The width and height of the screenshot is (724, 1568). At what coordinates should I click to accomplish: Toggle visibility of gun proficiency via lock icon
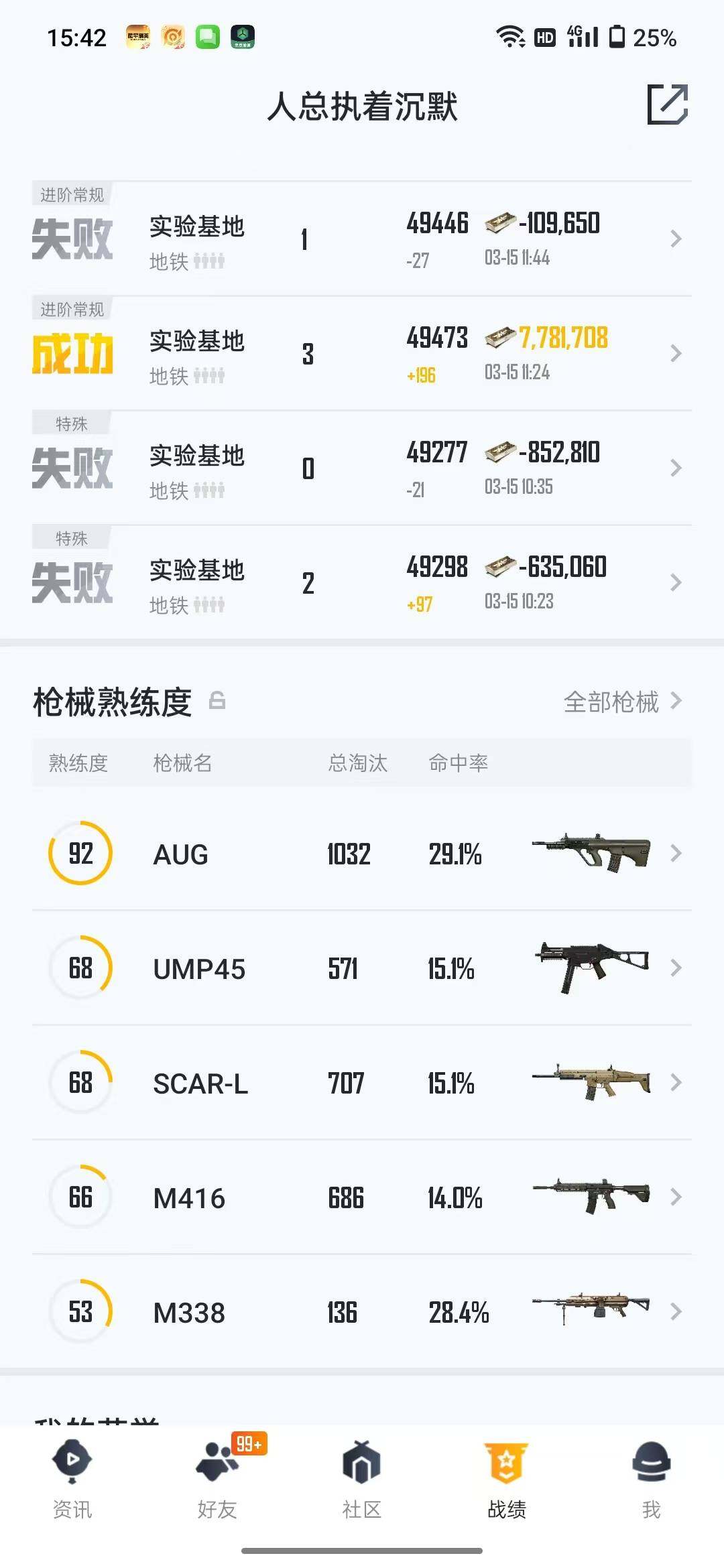click(217, 702)
